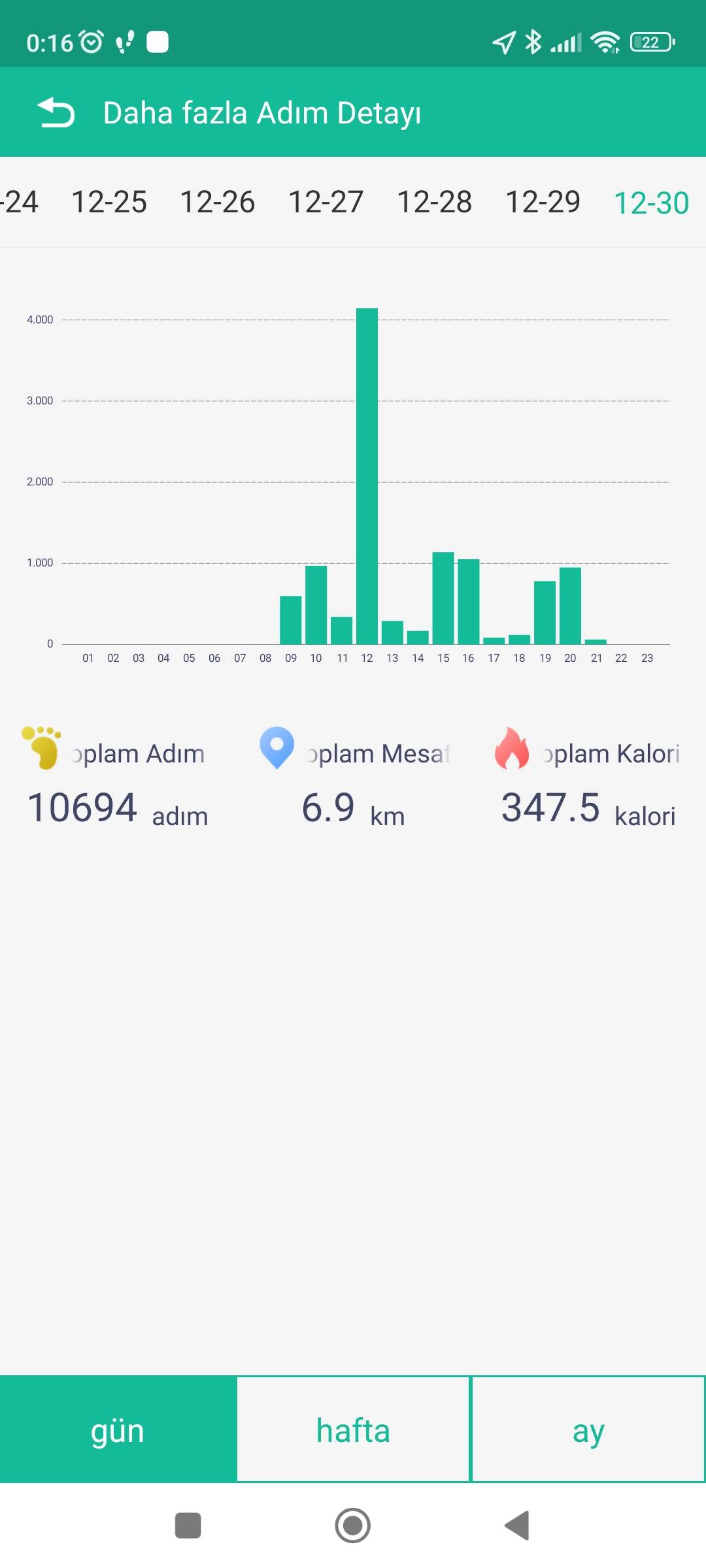
Task: Tap the system home button
Action: (353, 1526)
